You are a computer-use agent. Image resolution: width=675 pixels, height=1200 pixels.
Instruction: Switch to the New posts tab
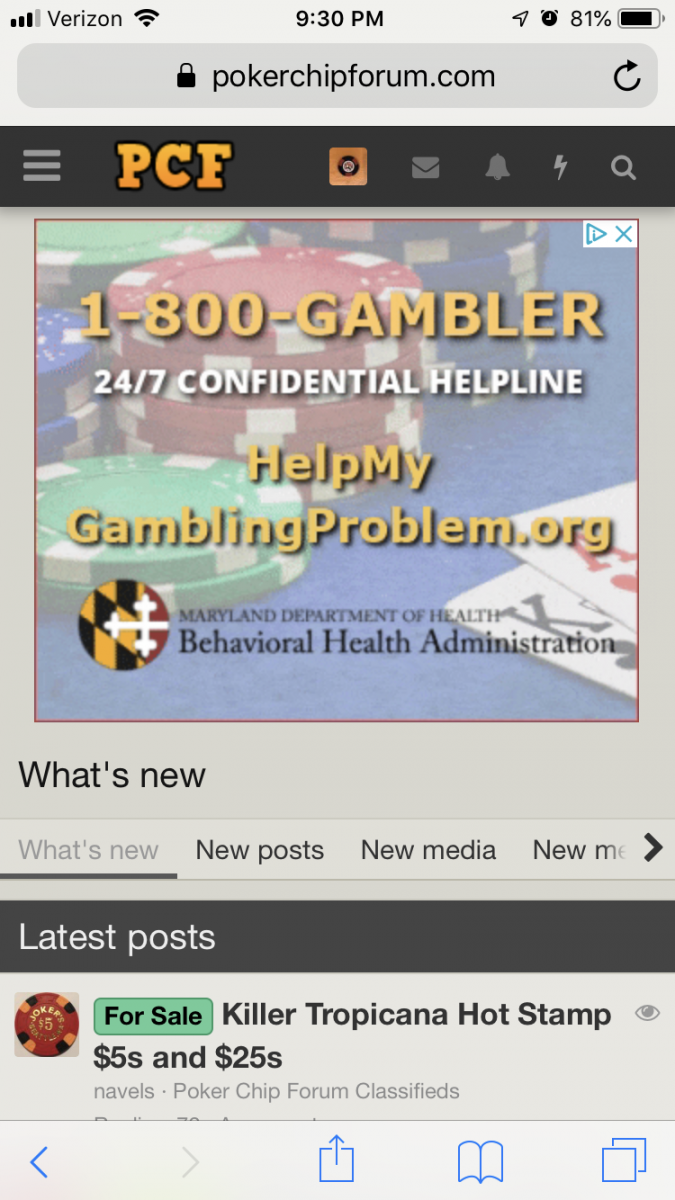[x=260, y=850]
